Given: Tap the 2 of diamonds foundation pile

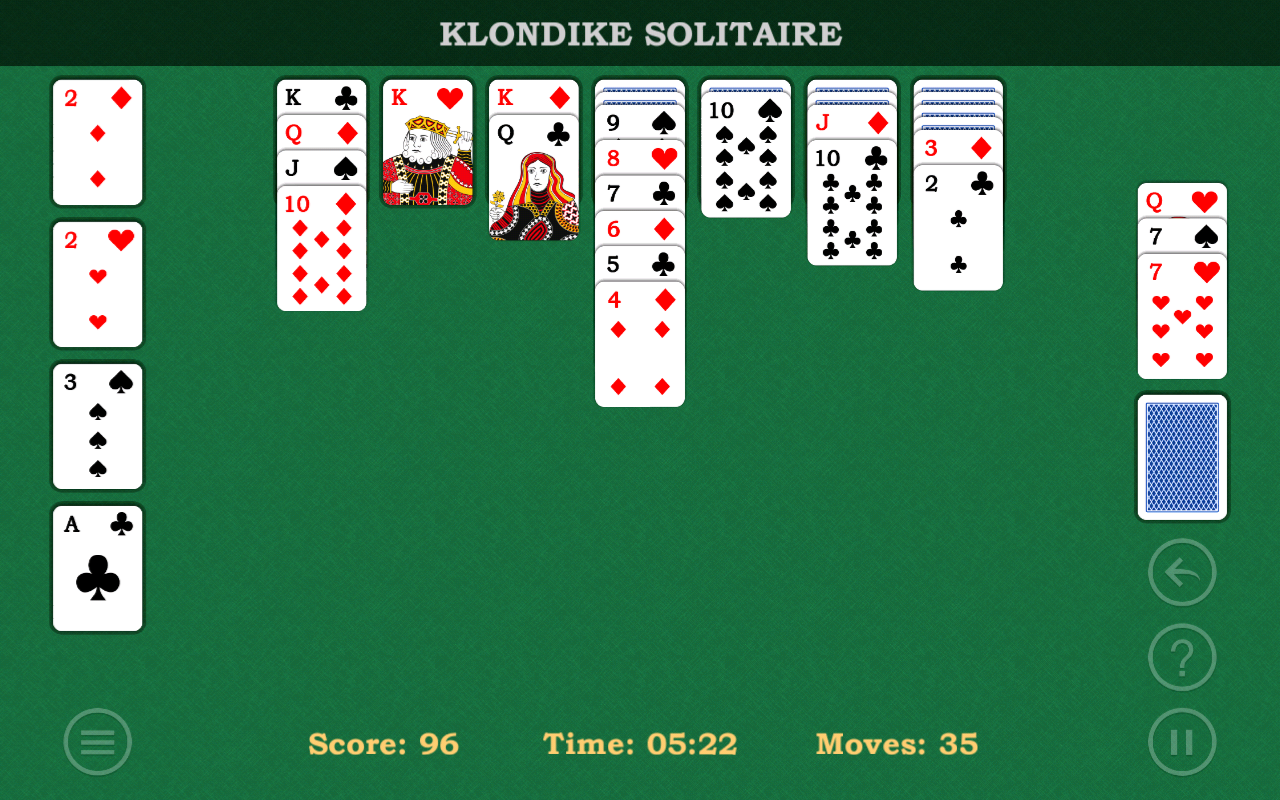Looking at the screenshot, I should (x=98, y=142).
